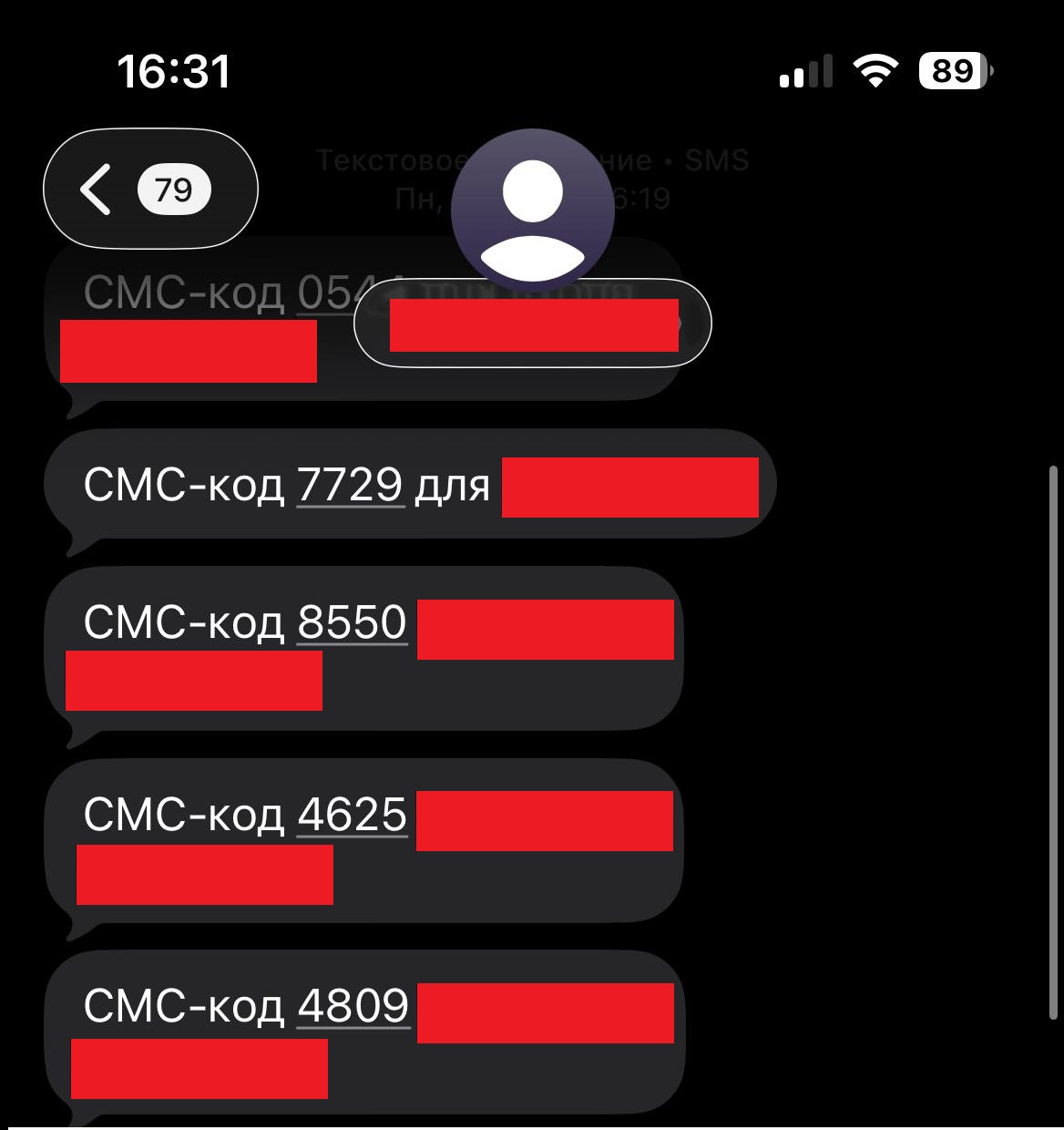The image size is (1064, 1130).
Task: Tap the underlined code 4809
Action: pos(353,1005)
